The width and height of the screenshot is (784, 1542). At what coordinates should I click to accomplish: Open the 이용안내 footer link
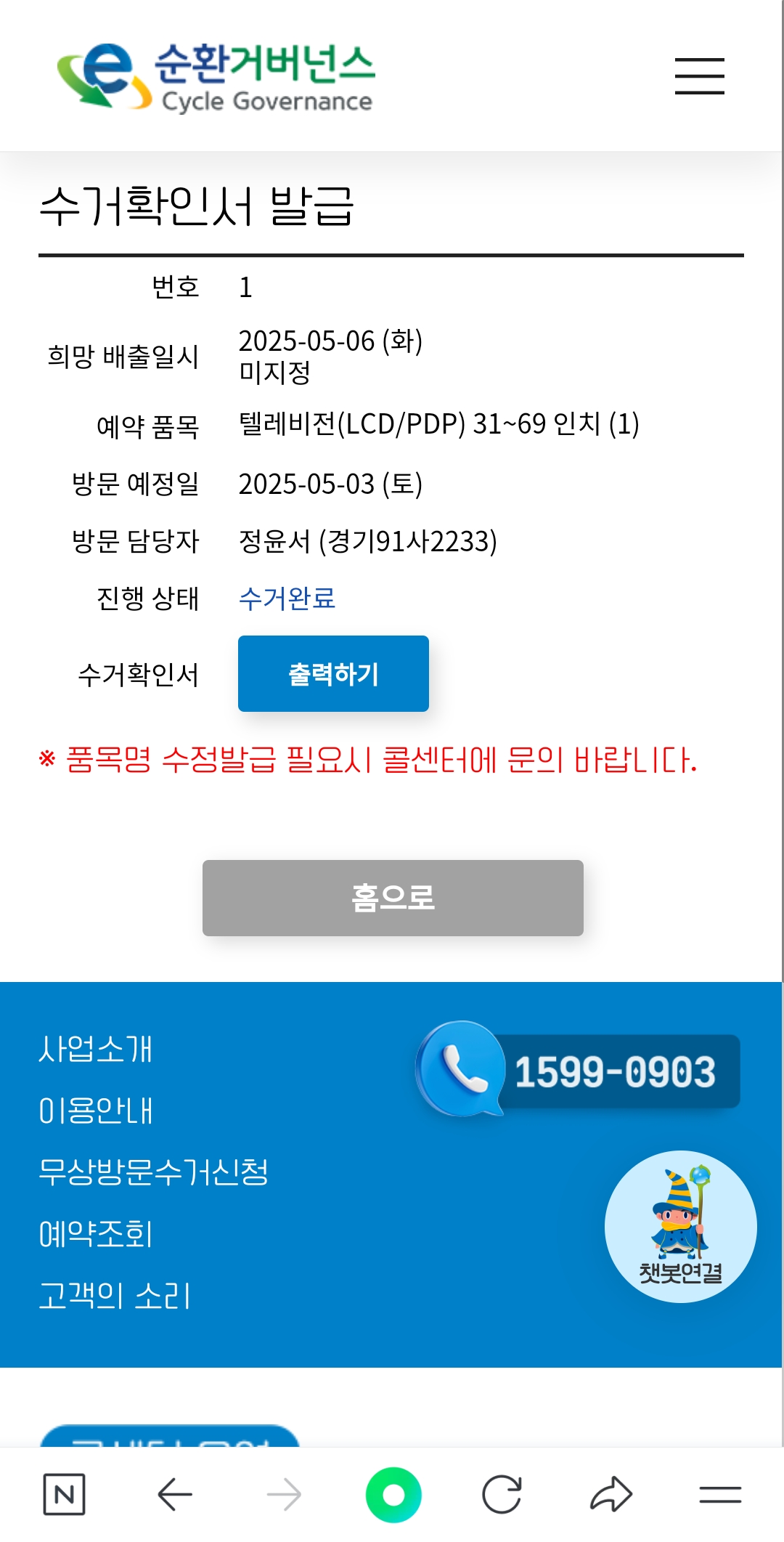(x=96, y=1111)
